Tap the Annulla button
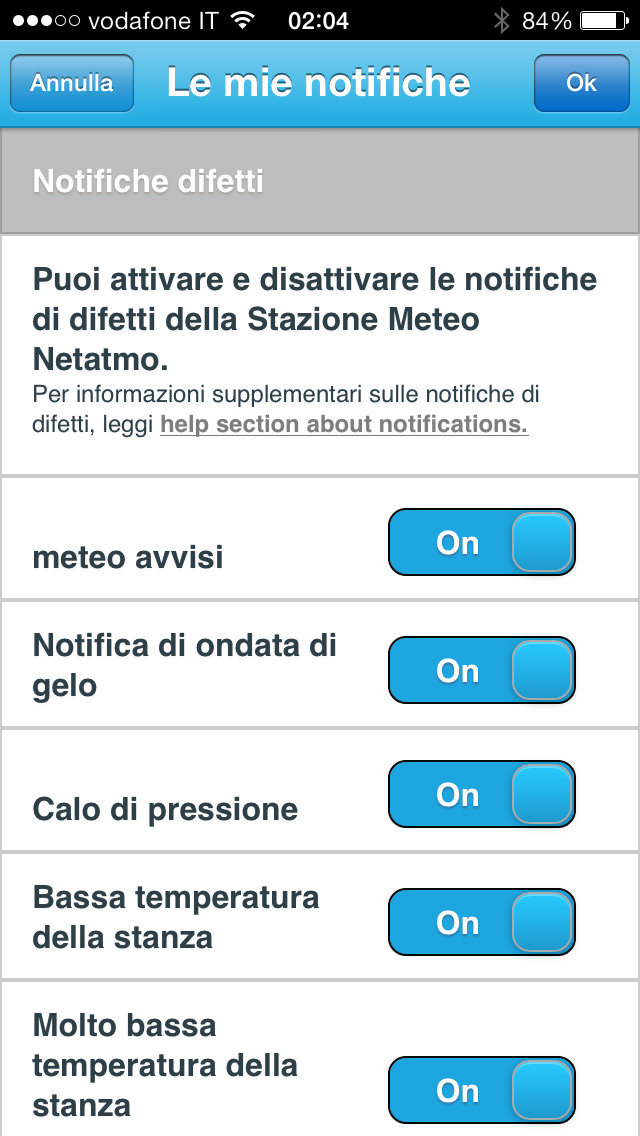 71,83
